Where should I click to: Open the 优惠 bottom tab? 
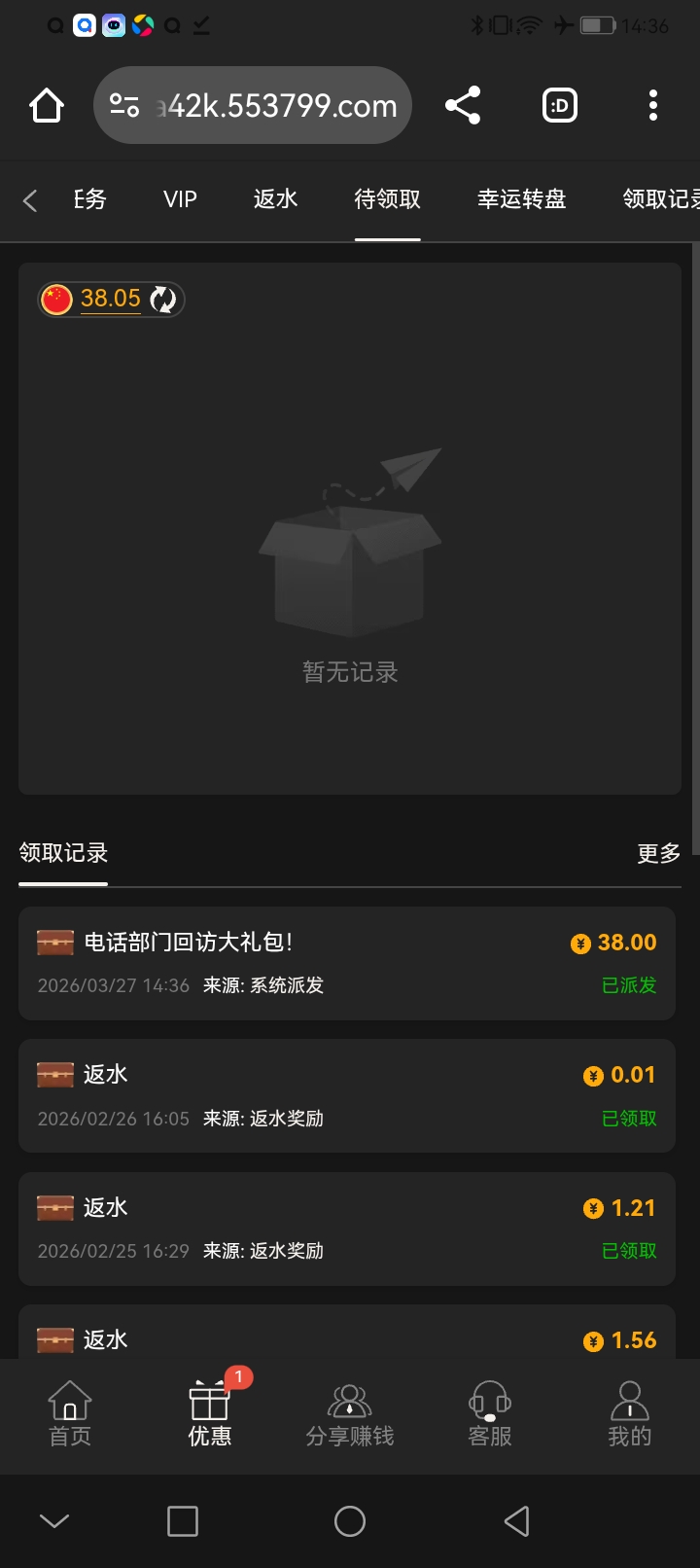click(210, 1414)
